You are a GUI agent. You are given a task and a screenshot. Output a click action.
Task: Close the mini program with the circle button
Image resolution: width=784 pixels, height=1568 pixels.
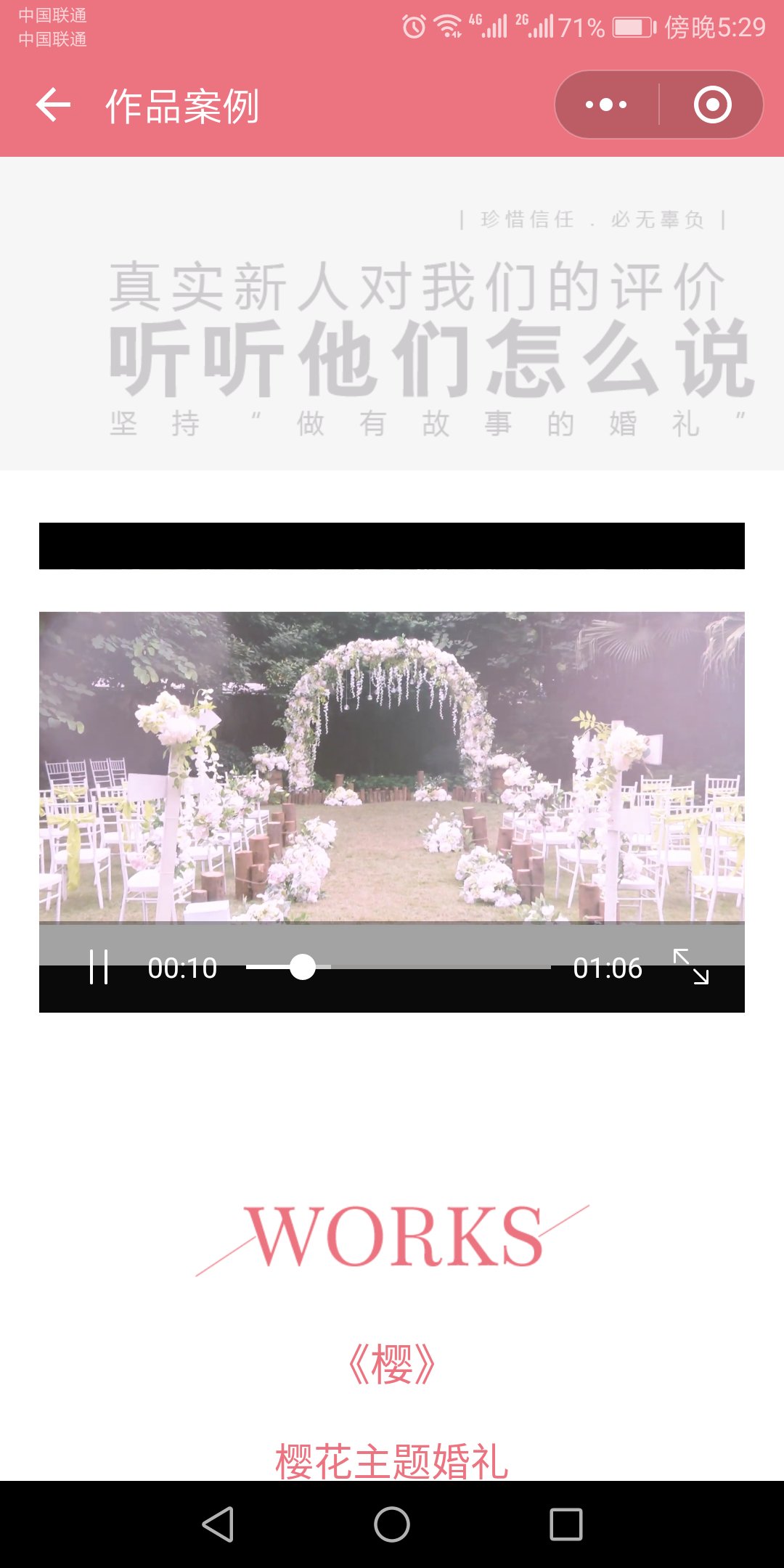pos(712,105)
